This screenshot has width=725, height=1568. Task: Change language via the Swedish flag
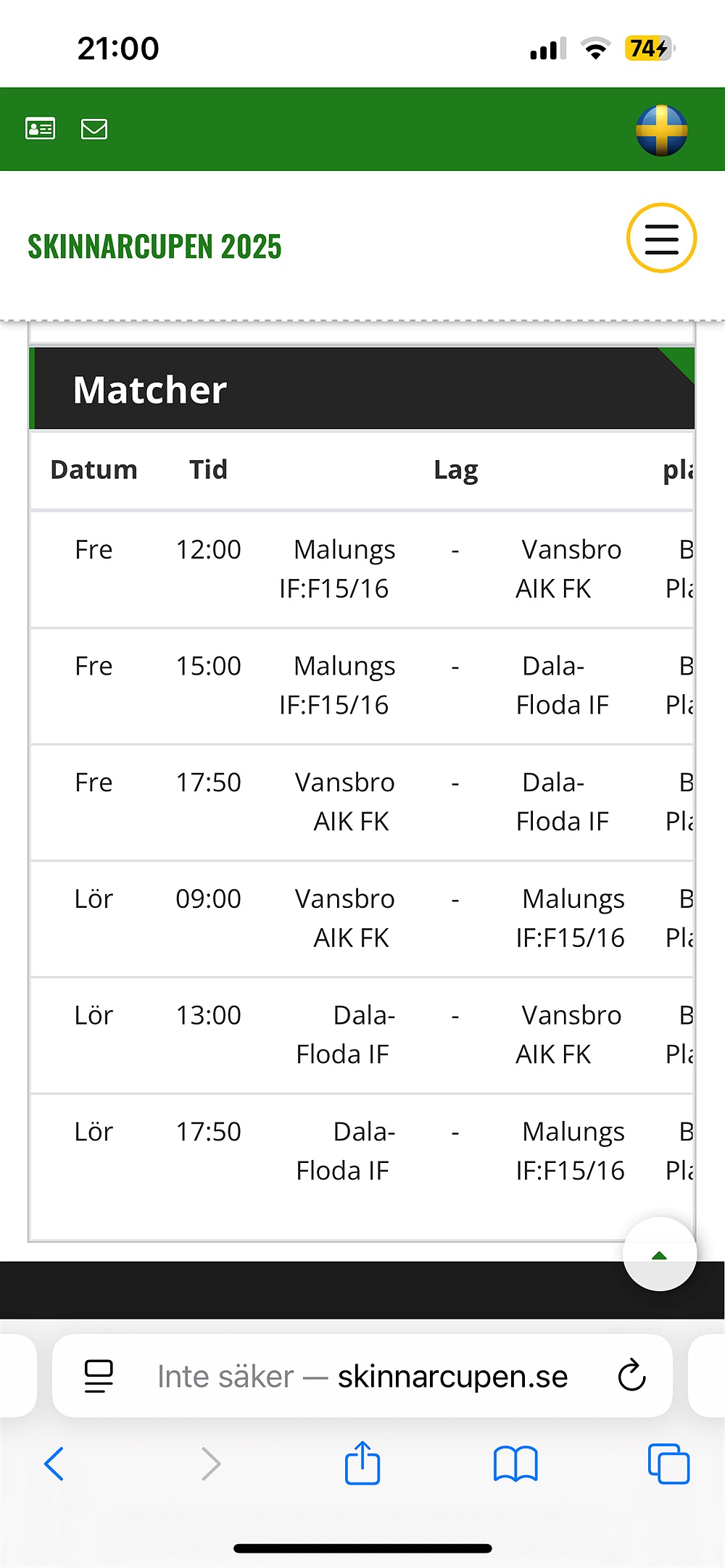click(661, 130)
